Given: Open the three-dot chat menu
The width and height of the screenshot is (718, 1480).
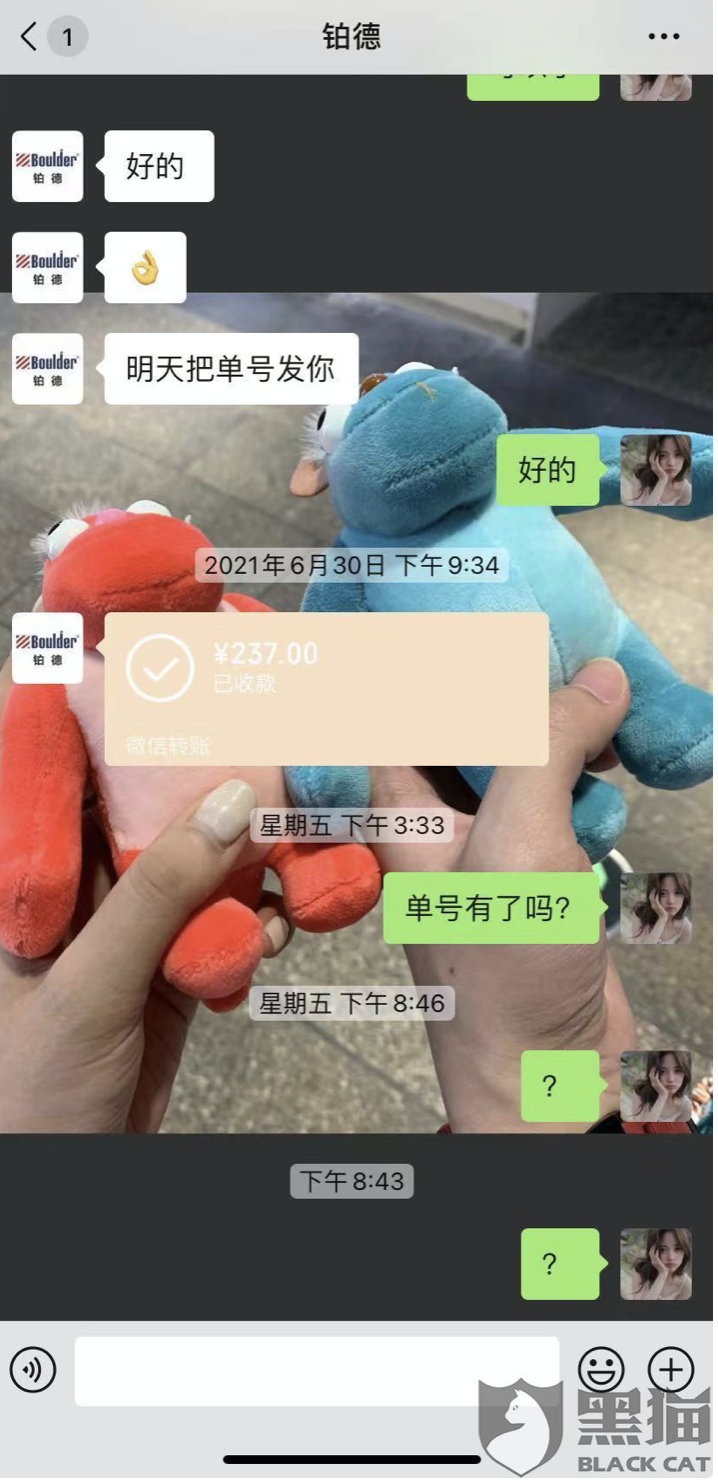Looking at the screenshot, I should click(x=663, y=37).
